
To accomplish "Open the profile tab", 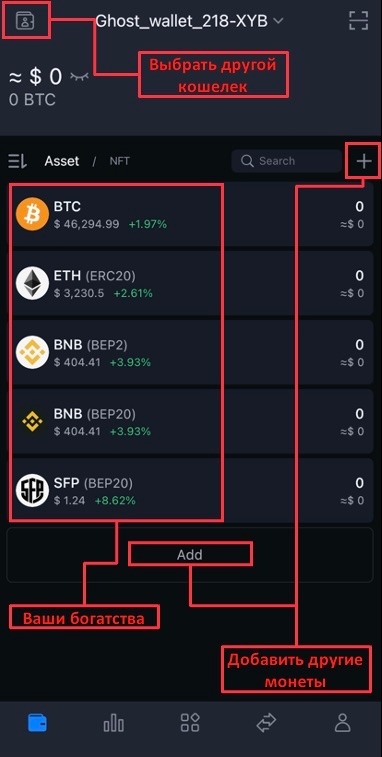I will click(x=342, y=724).
